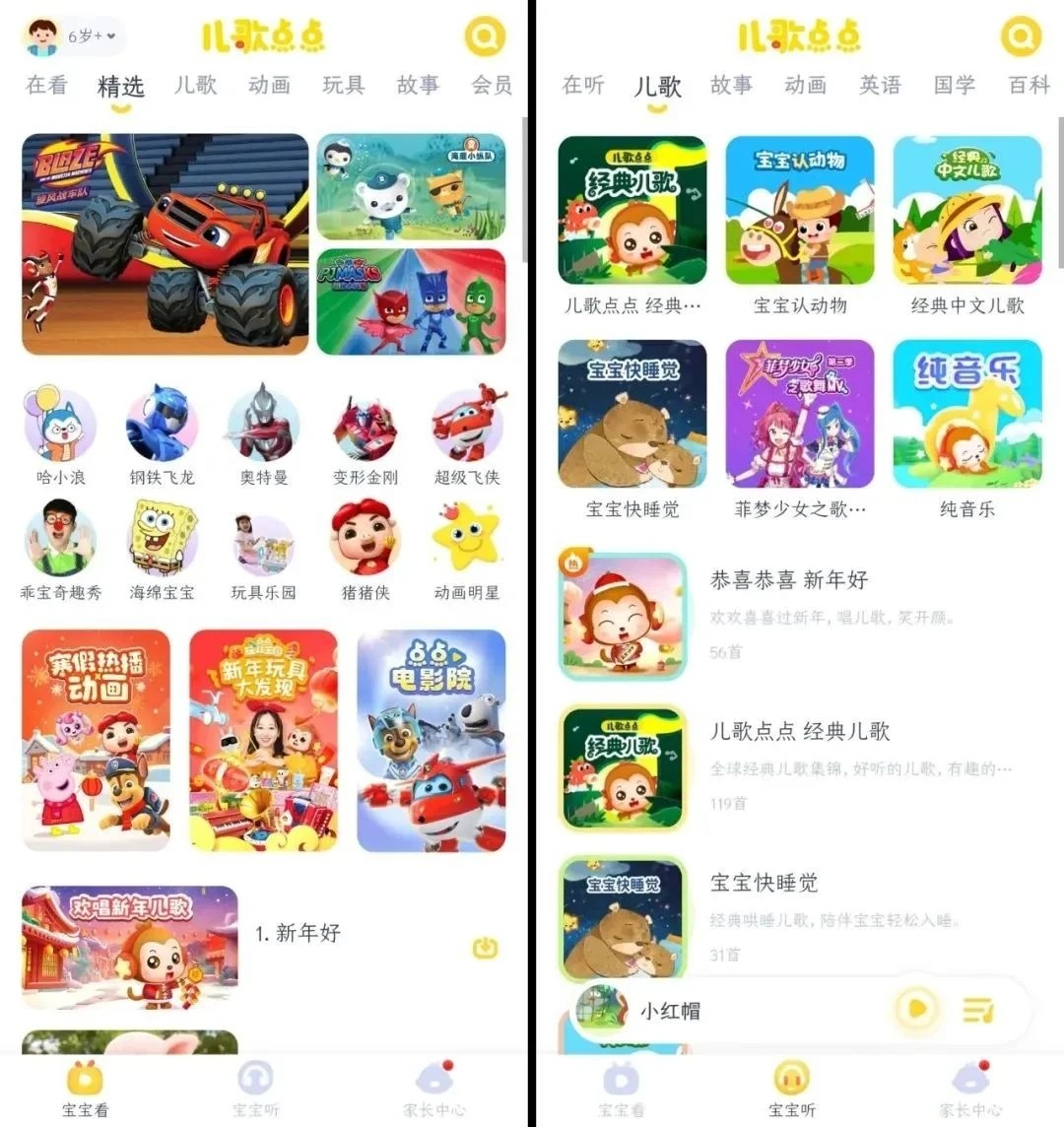Switch to the 国学 top tab
This screenshot has width=1064, height=1127.
click(954, 85)
